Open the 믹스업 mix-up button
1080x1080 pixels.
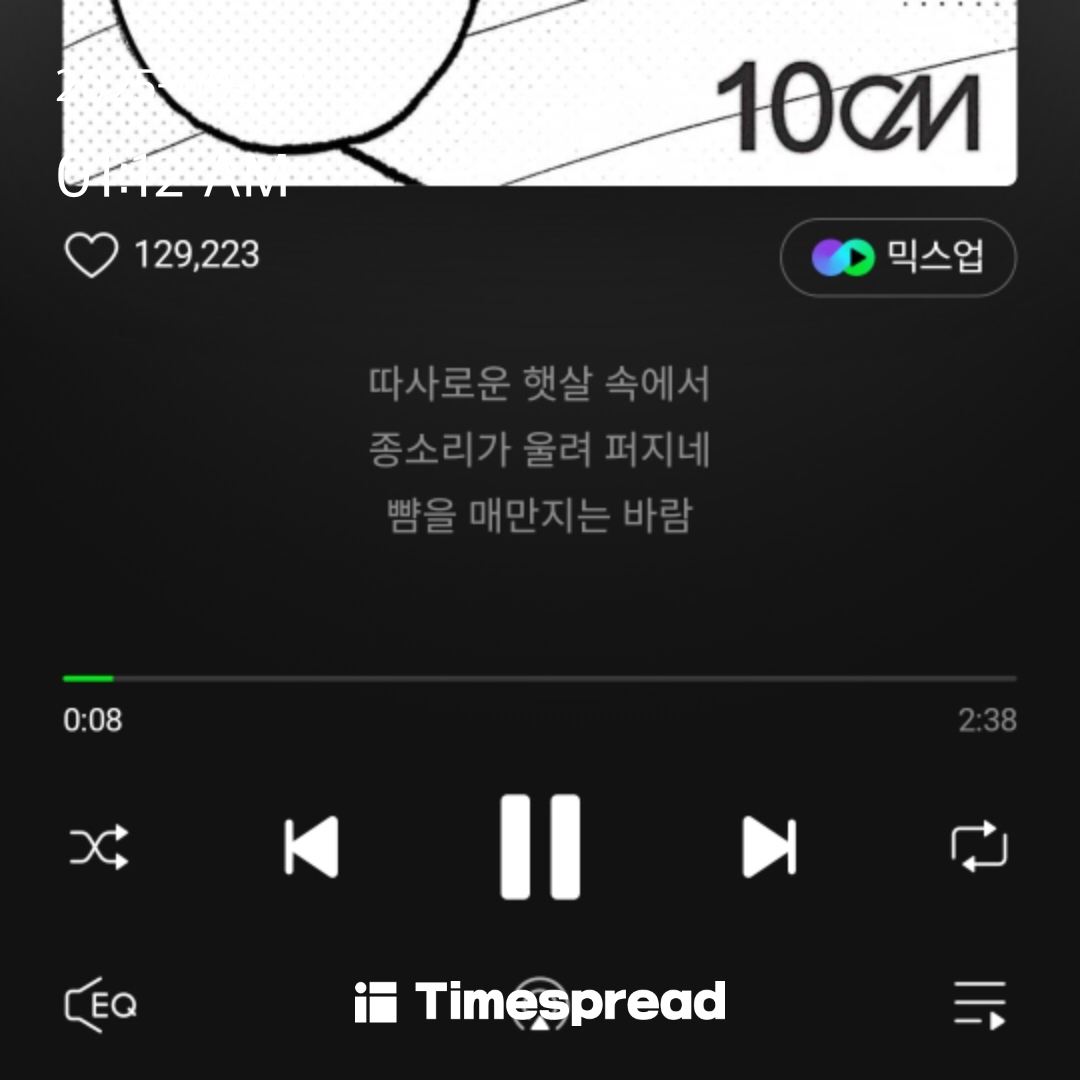[x=897, y=258]
